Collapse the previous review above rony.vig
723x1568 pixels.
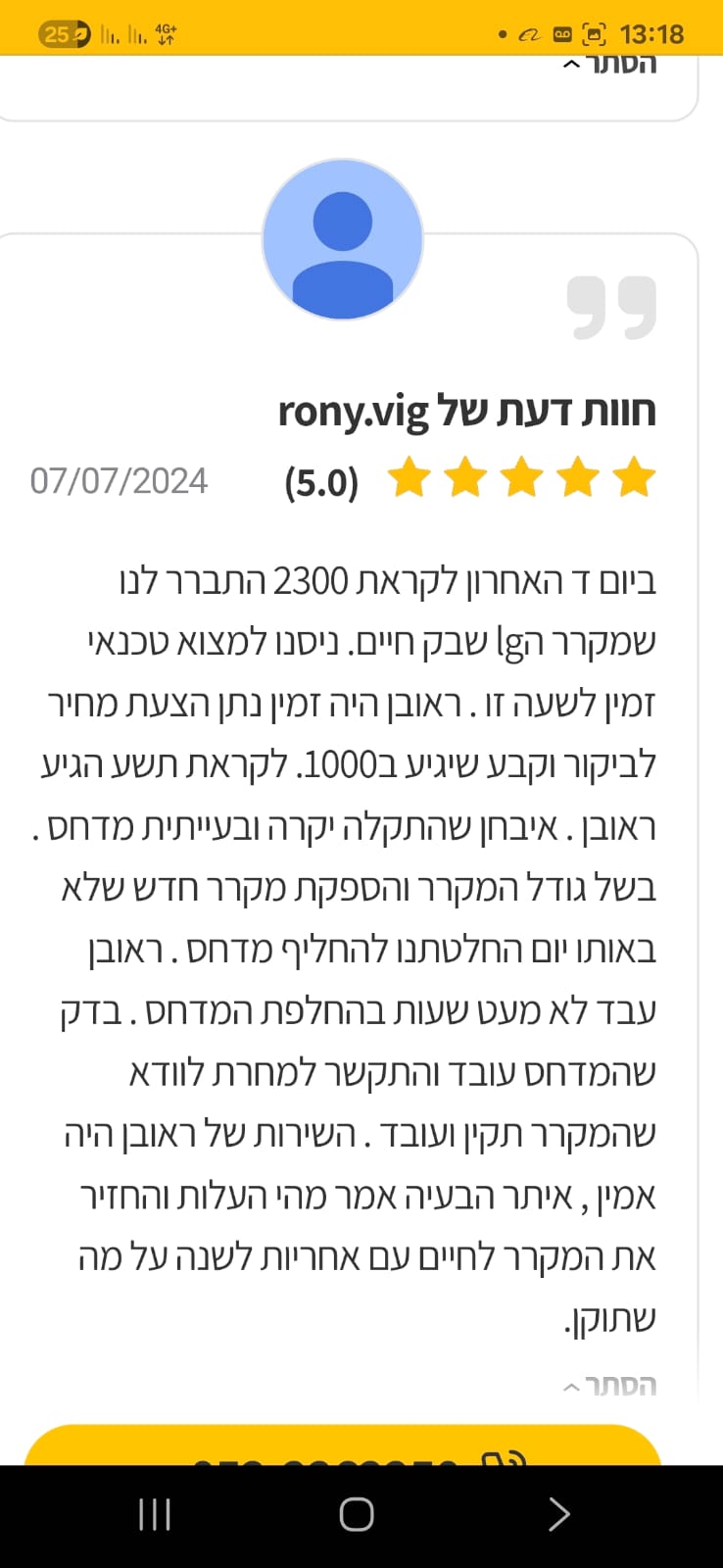[611, 66]
